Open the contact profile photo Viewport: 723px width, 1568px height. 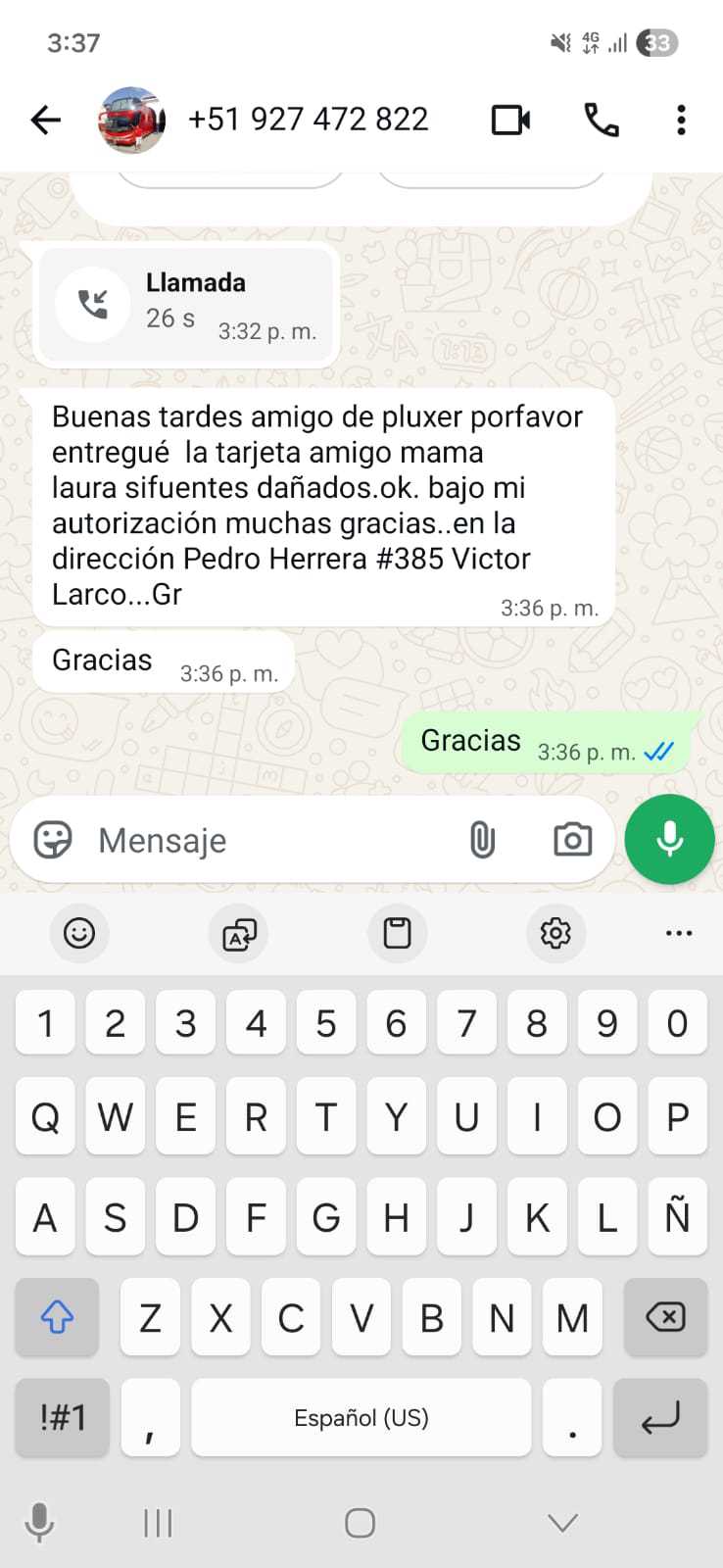click(x=131, y=120)
